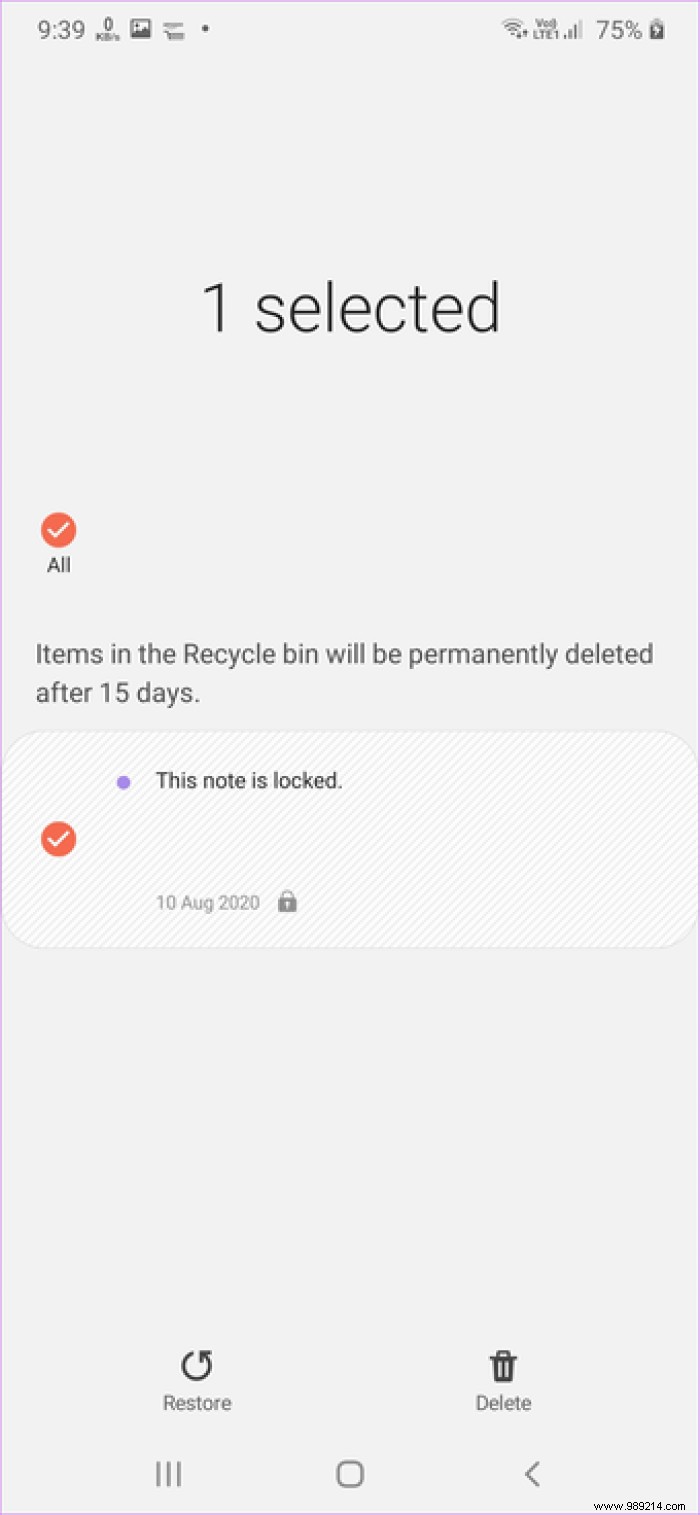Open the locked note card
Viewport: 700px width, 1515px height.
[400, 840]
